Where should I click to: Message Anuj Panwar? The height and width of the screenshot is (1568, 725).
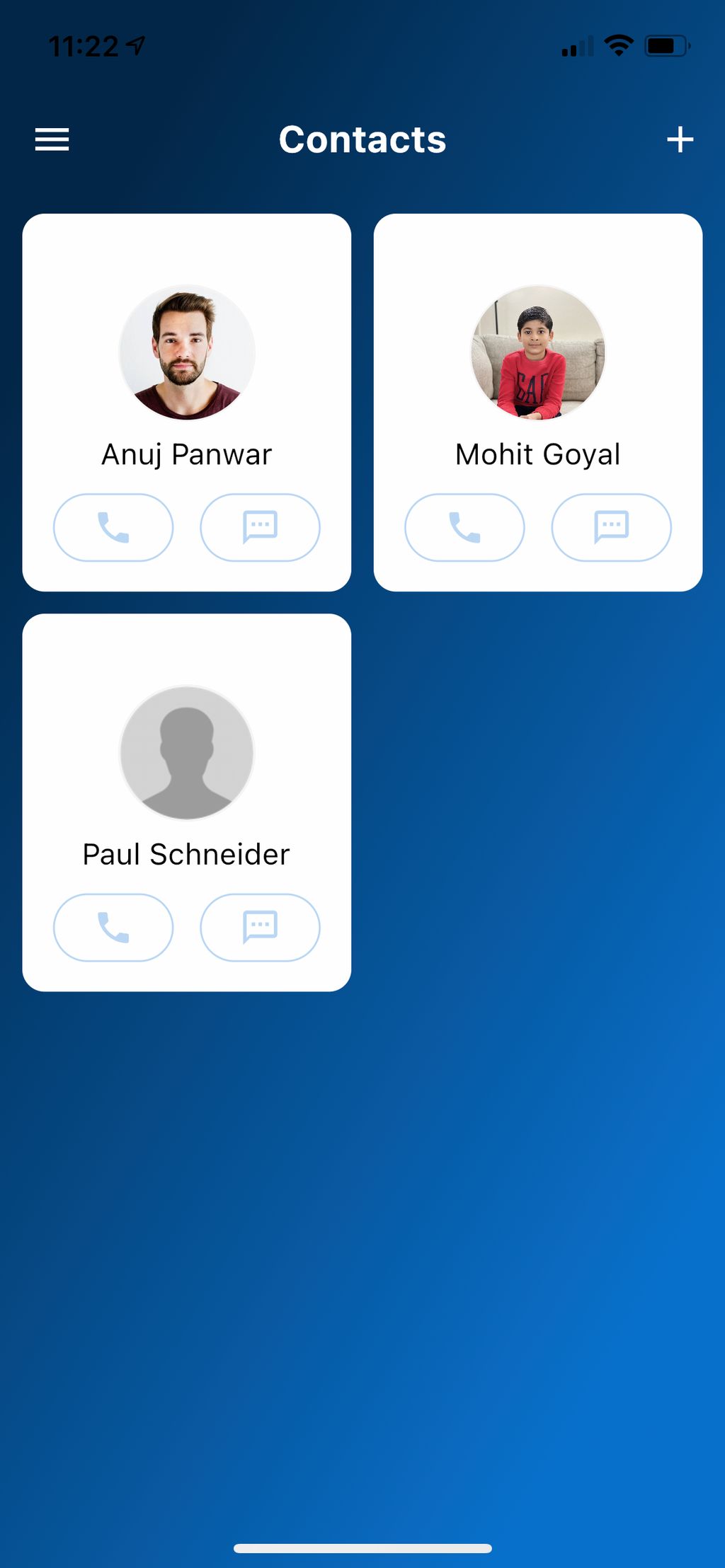coord(260,528)
